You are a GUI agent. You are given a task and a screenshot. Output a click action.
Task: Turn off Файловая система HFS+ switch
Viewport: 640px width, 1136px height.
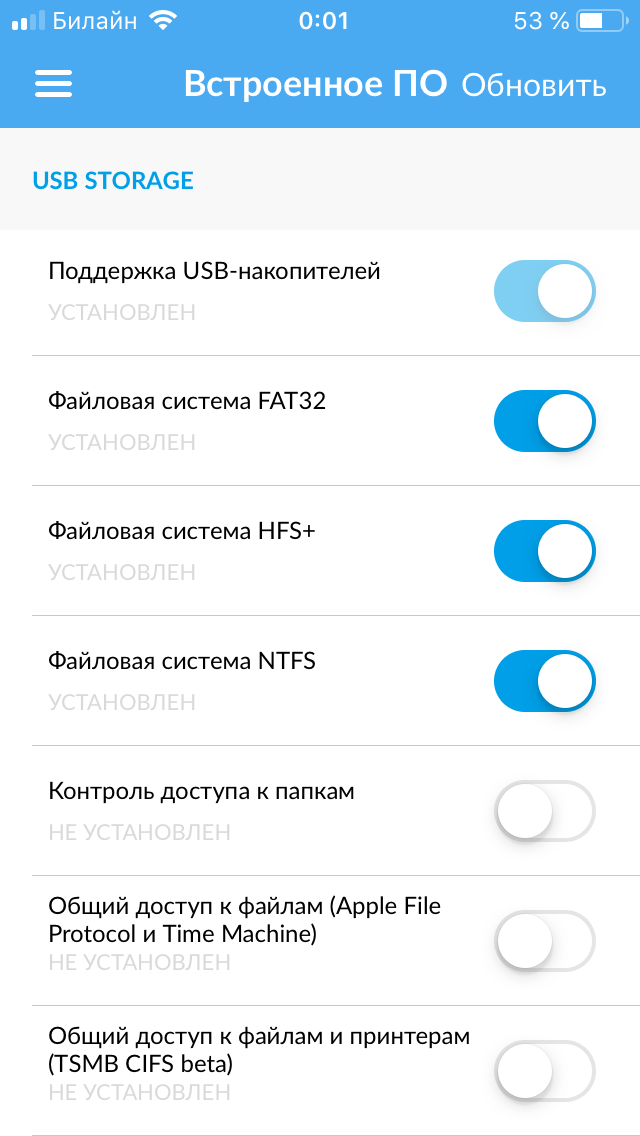(x=544, y=551)
